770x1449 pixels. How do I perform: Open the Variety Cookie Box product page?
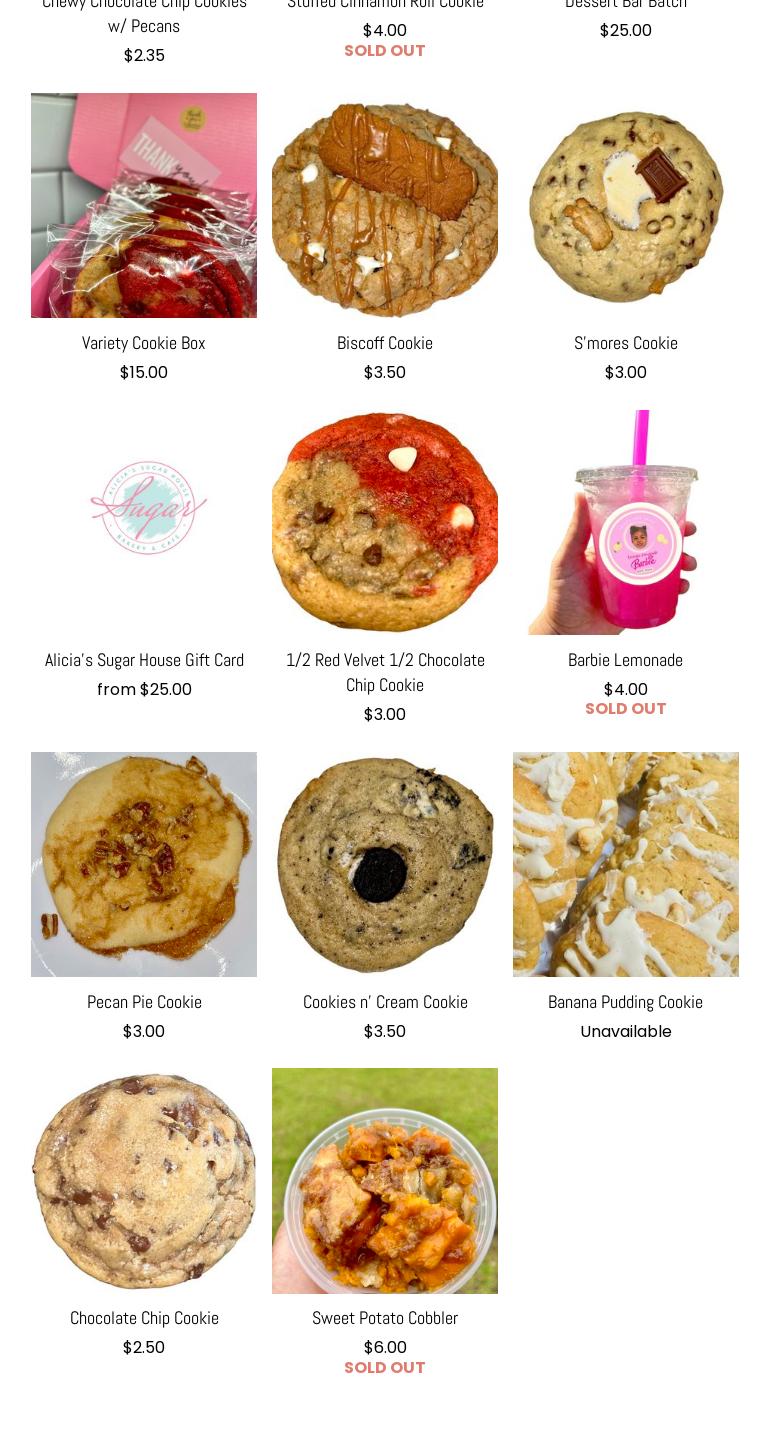click(x=143, y=343)
